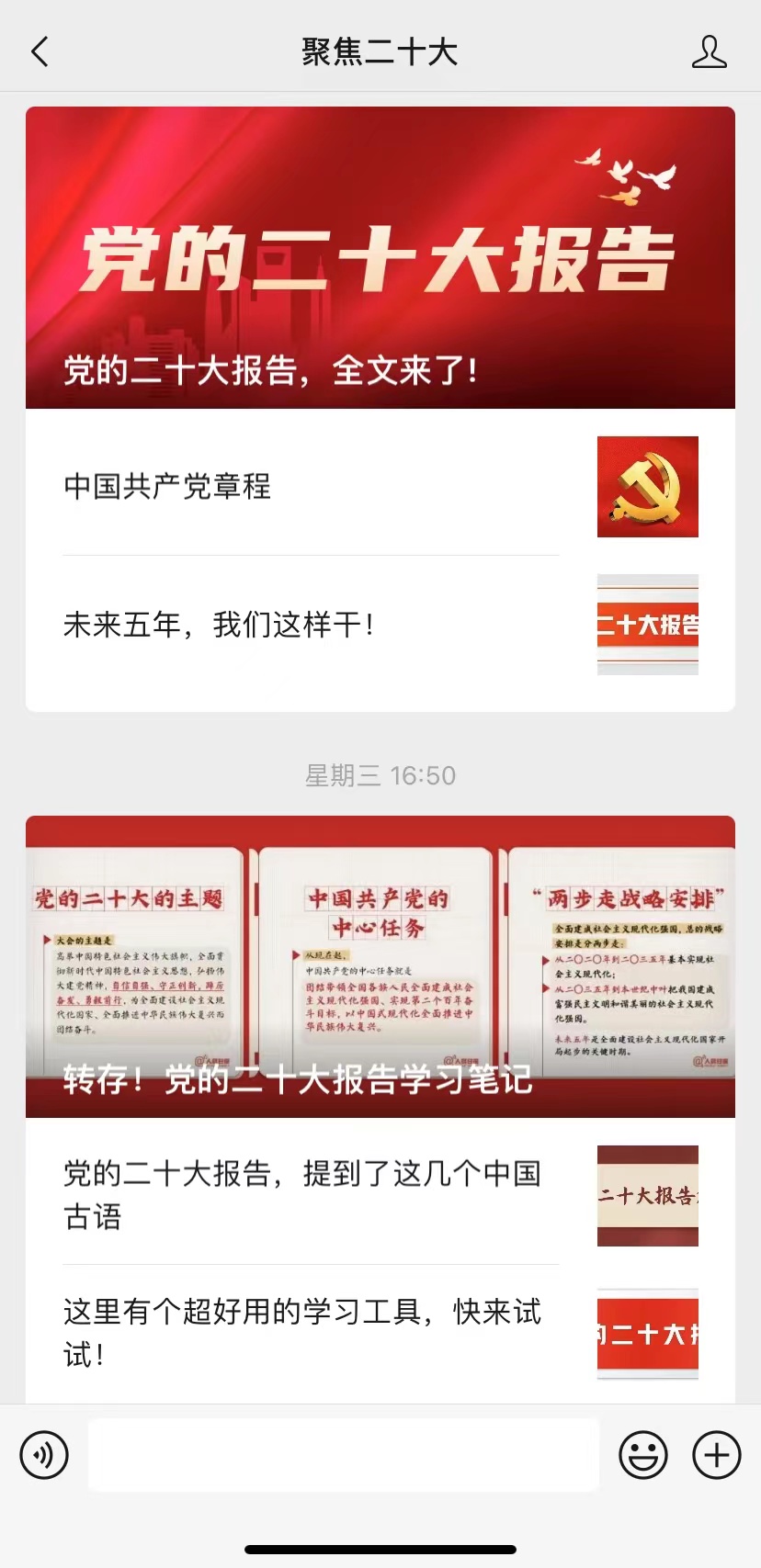This screenshot has height=1568, width=761.
Task: Tap the party emblem thumbnail
Action: pyautogui.click(x=647, y=487)
